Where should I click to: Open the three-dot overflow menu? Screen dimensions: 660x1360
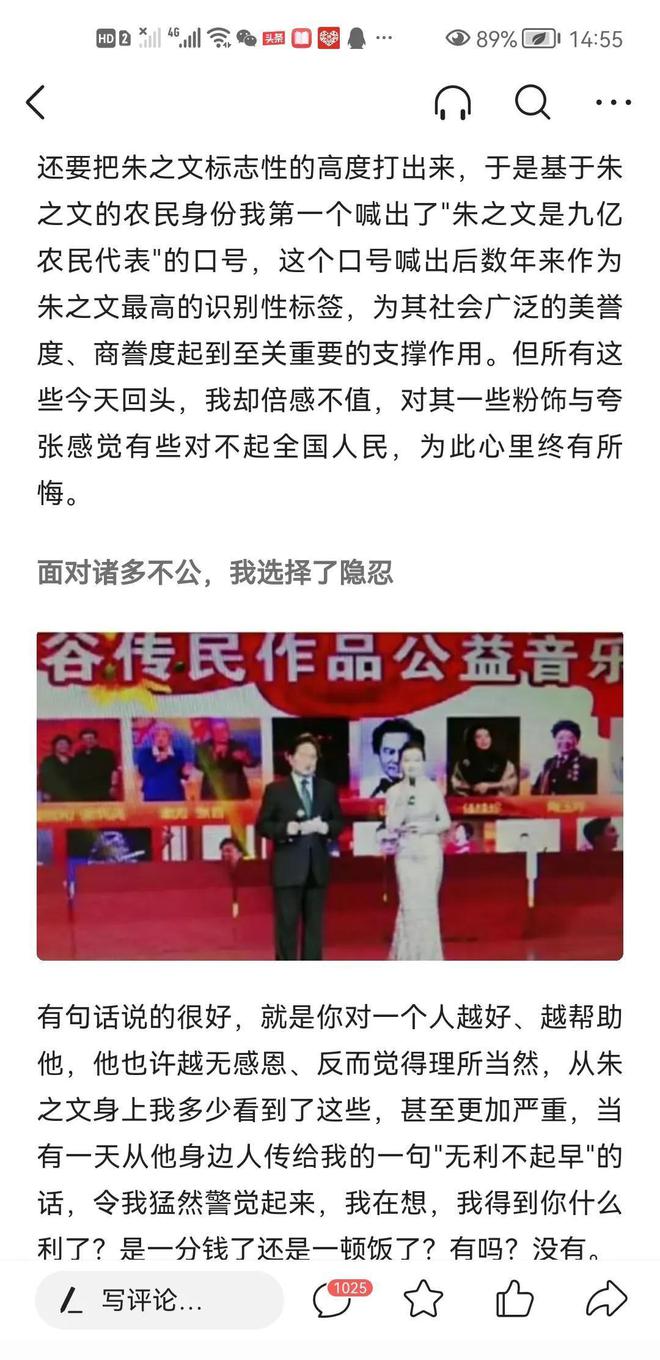coord(613,102)
